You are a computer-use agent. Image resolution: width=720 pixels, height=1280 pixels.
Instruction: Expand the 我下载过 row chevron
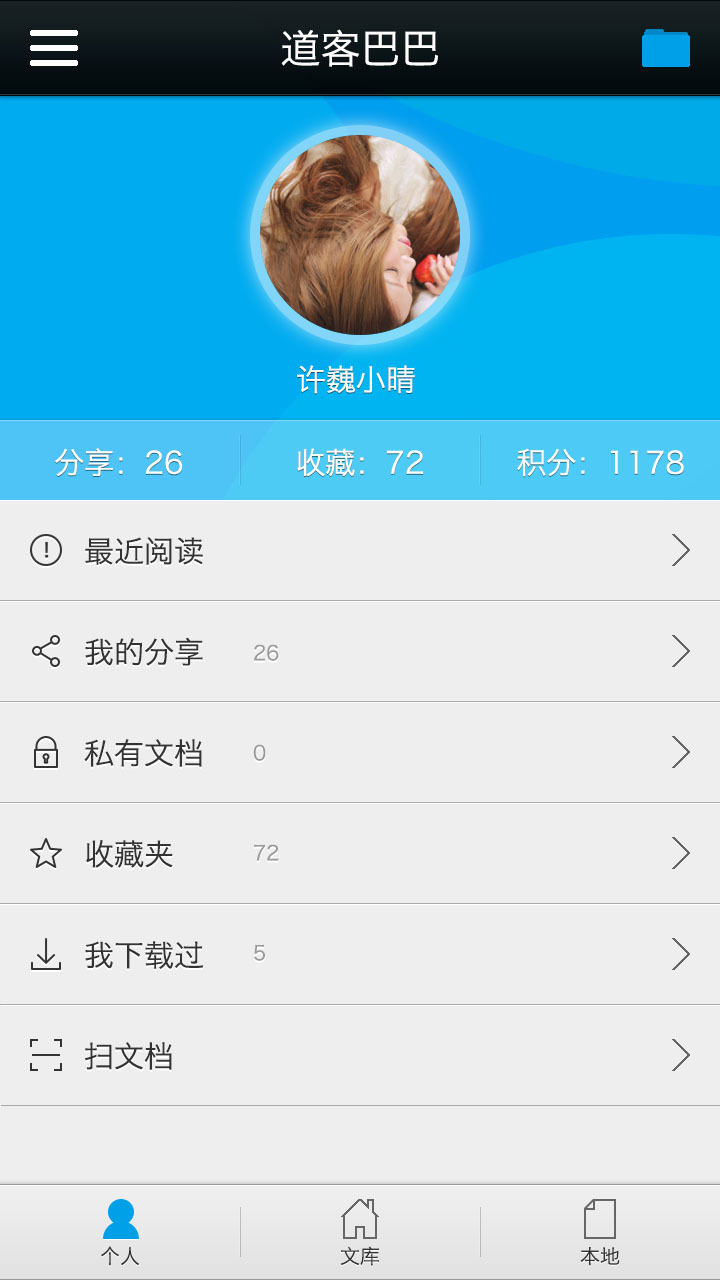point(681,954)
